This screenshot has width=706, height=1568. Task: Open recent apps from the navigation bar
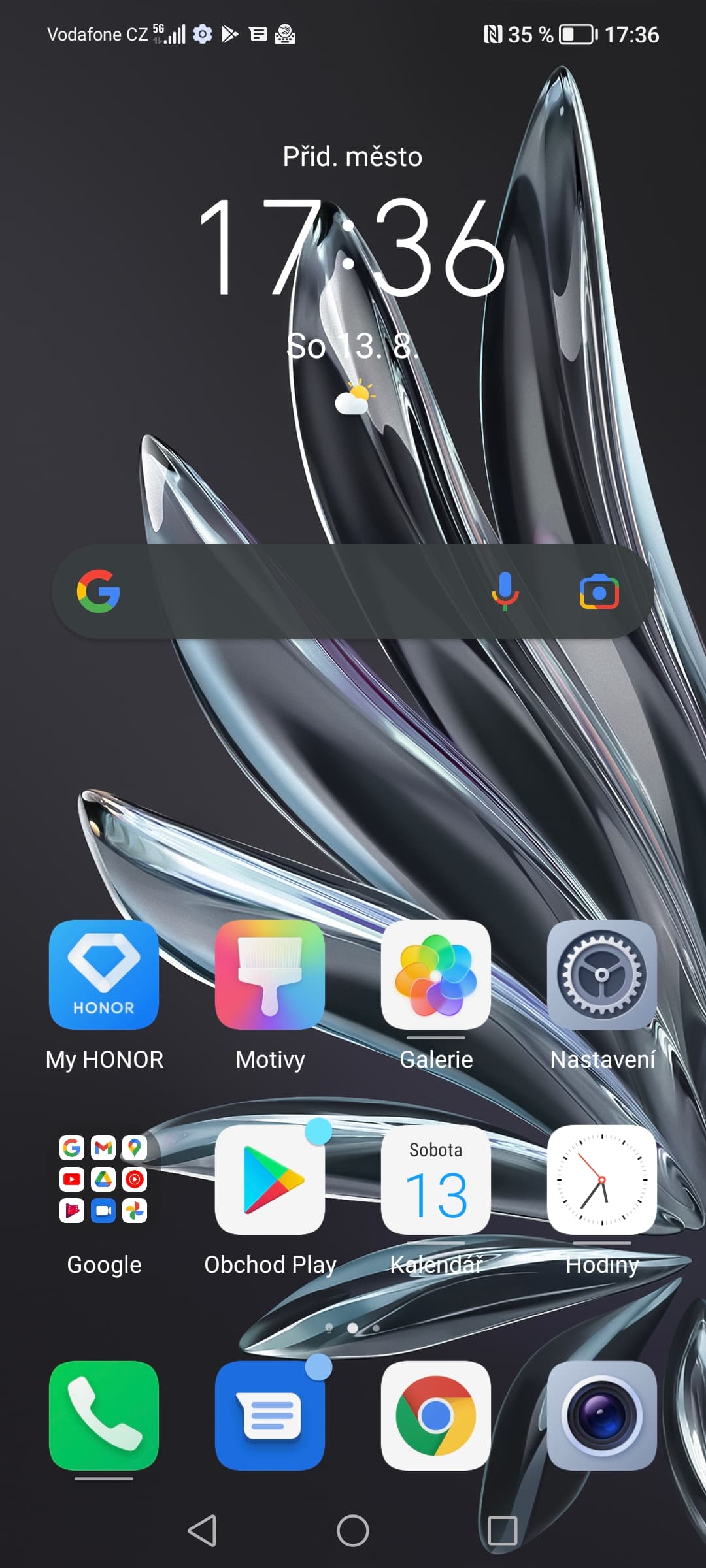pos(502,1530)
